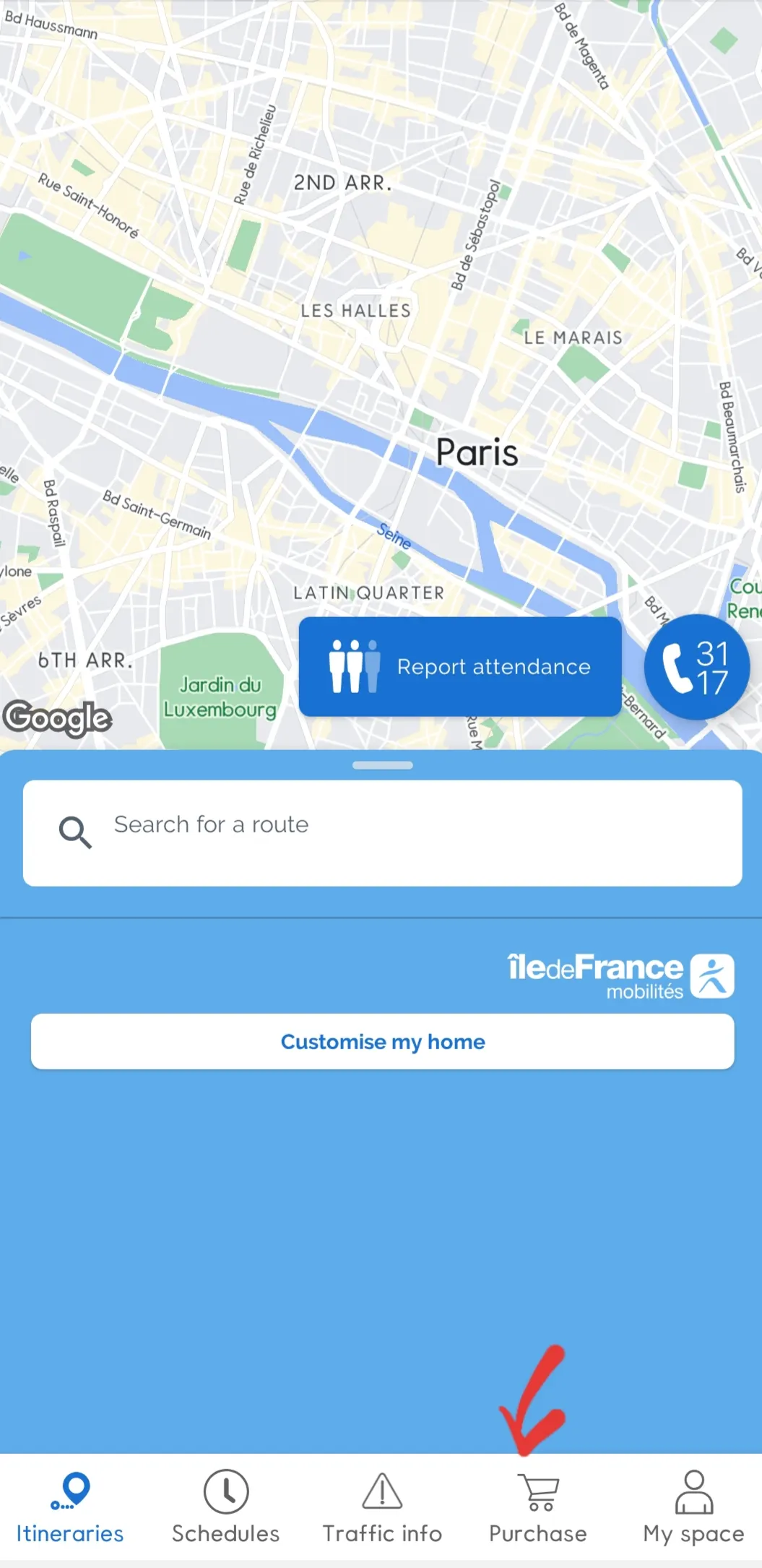The width and height of the screenshot is (762, 1568).
Task: Open the My space tab
Action: click(693, 1507)
